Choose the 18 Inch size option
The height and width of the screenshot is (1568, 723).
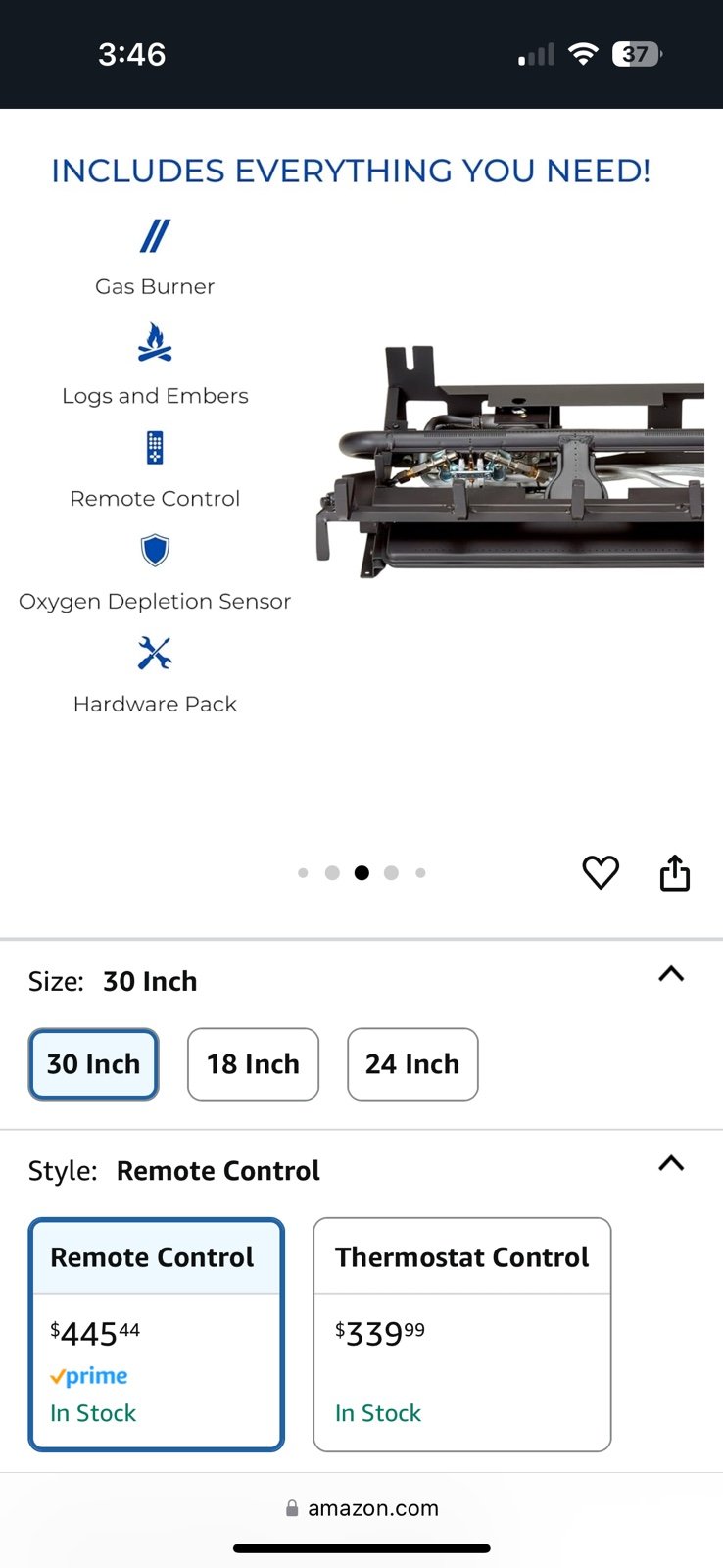(x=253, y=1064)
